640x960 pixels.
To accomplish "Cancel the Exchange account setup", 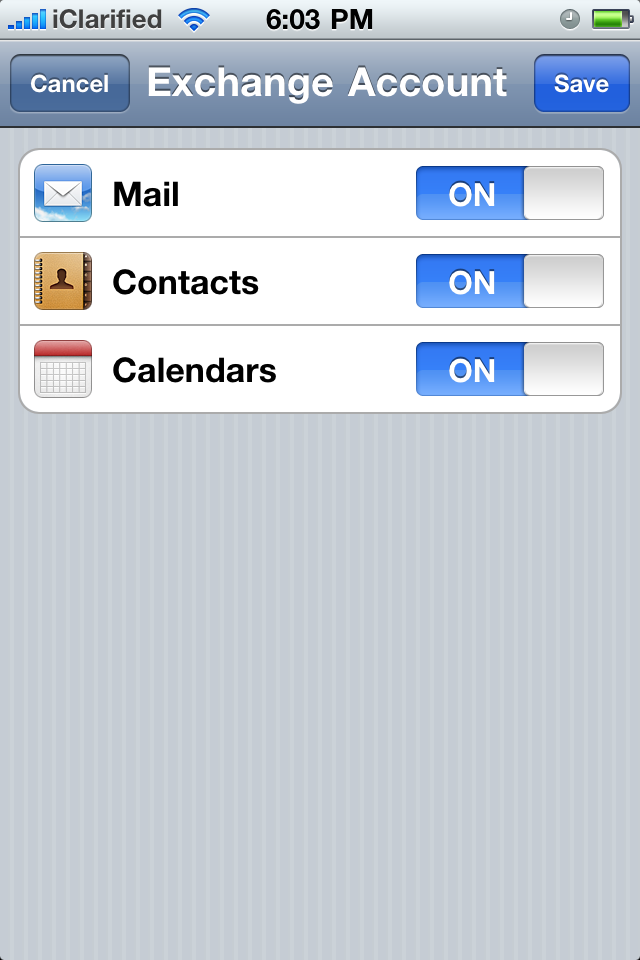I will pos(69,83).
